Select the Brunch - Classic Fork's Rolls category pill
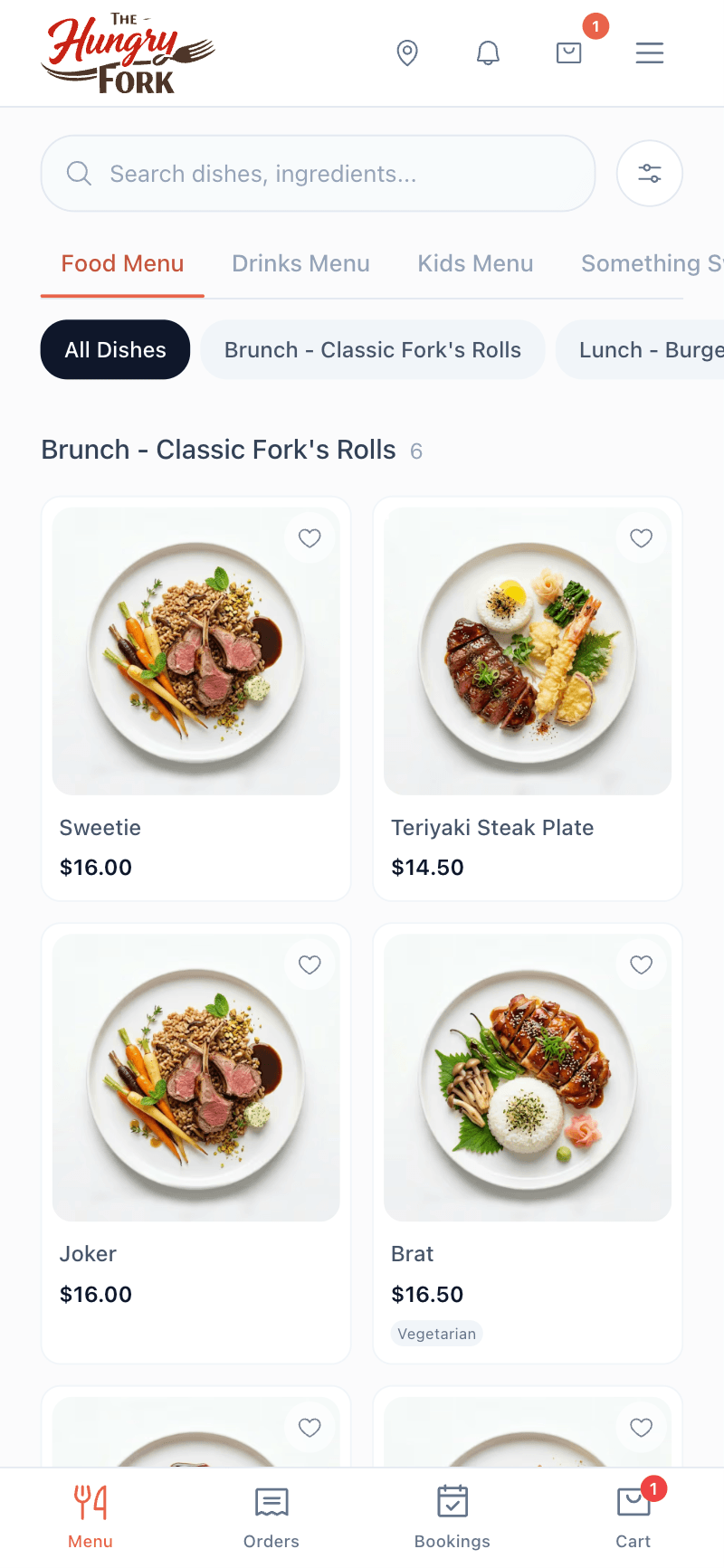 pos(373,349)
